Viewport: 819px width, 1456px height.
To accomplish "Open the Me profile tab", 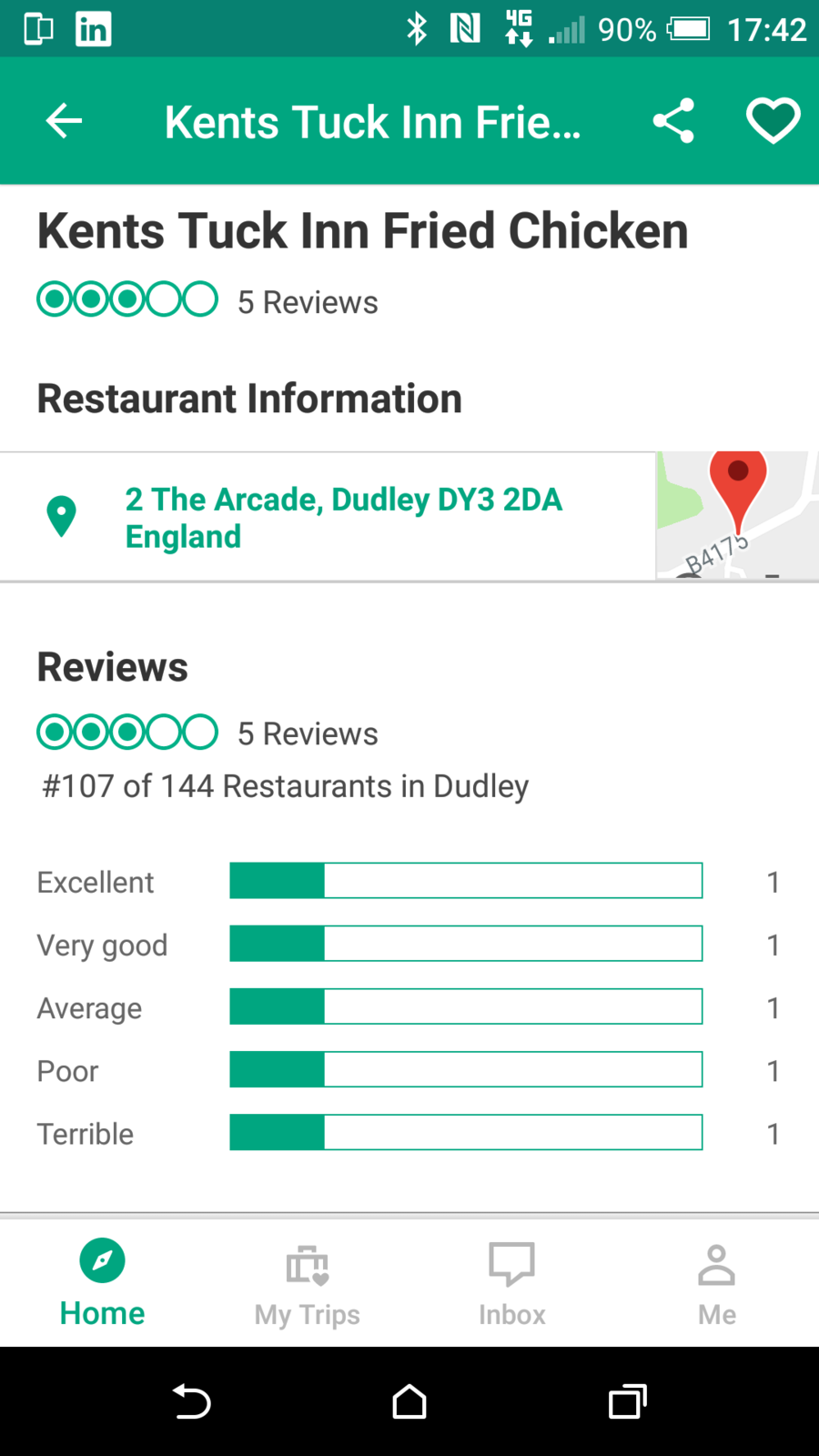I will [716, 1283].
